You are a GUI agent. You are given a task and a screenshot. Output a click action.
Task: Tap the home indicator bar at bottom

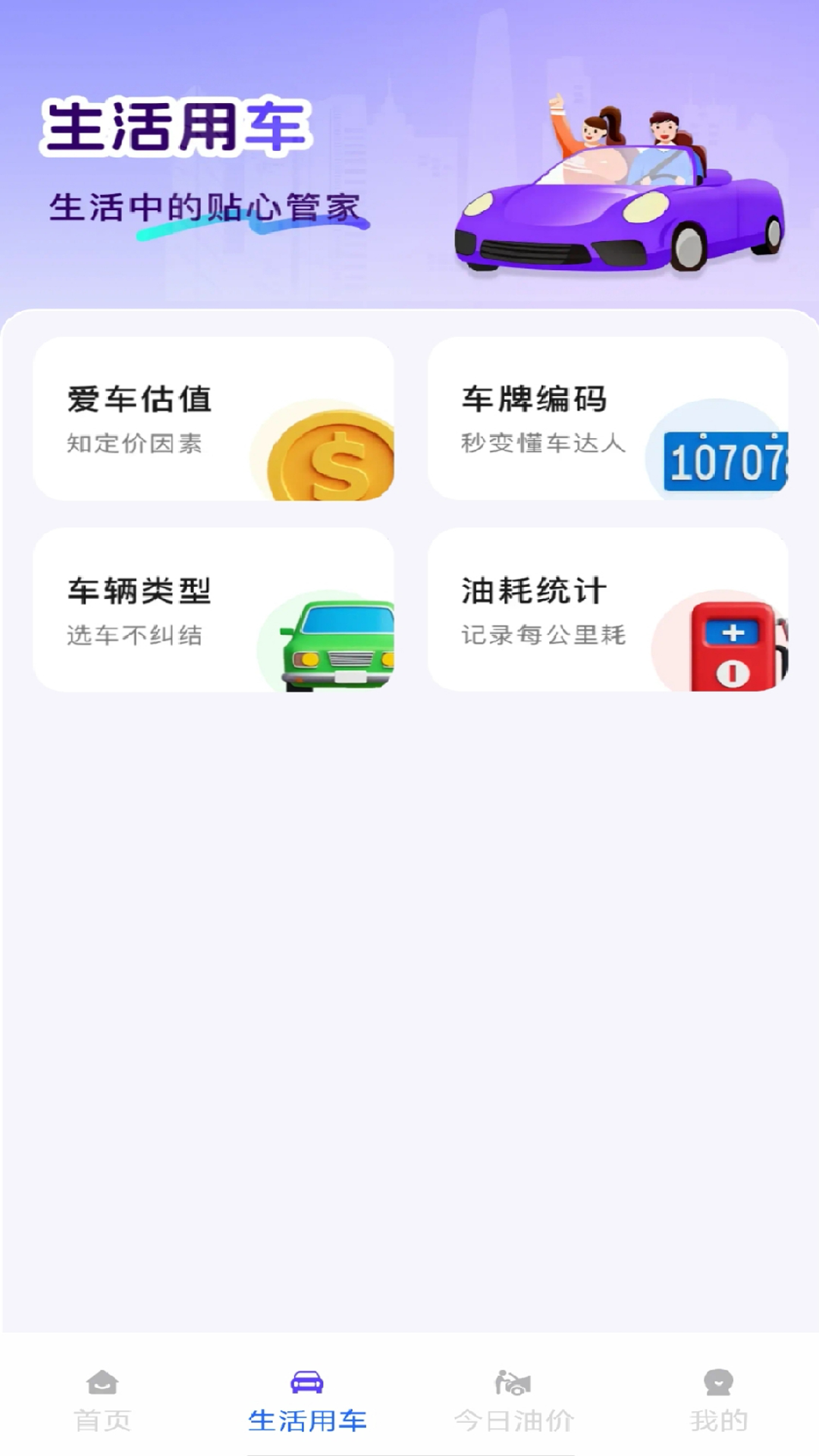409,1452
